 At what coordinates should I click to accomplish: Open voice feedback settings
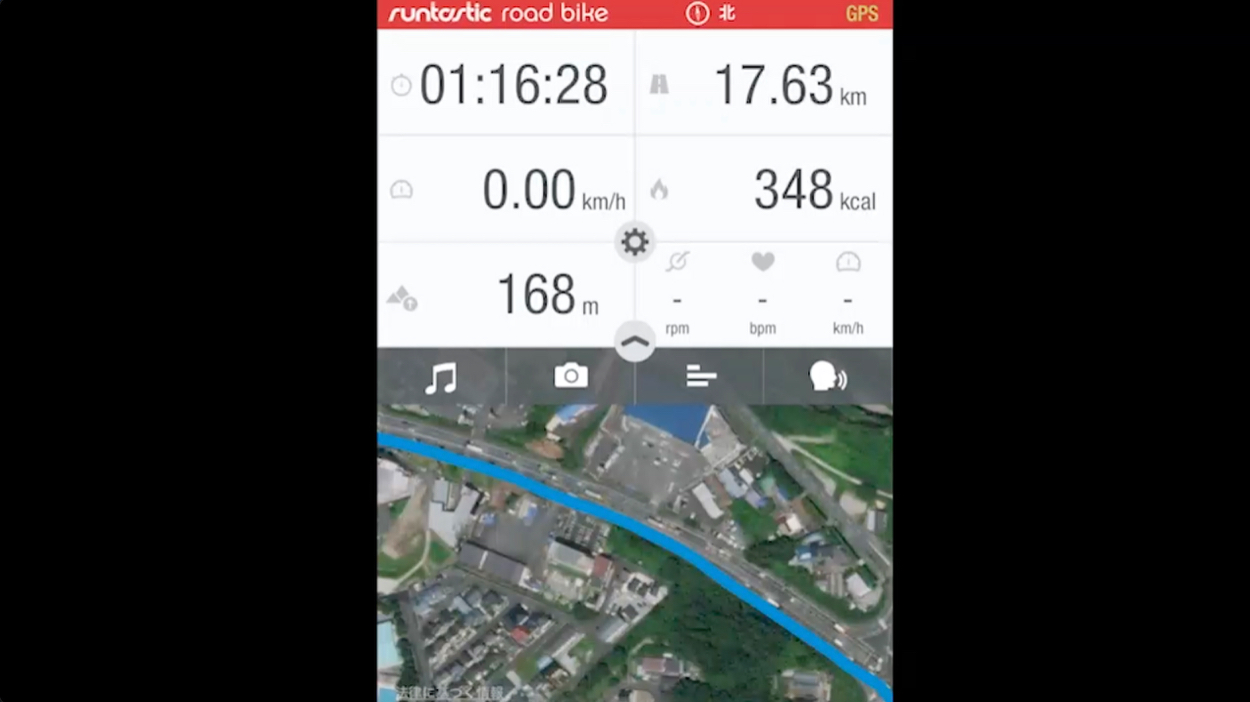pyautogui.click(x=828, y=377)
